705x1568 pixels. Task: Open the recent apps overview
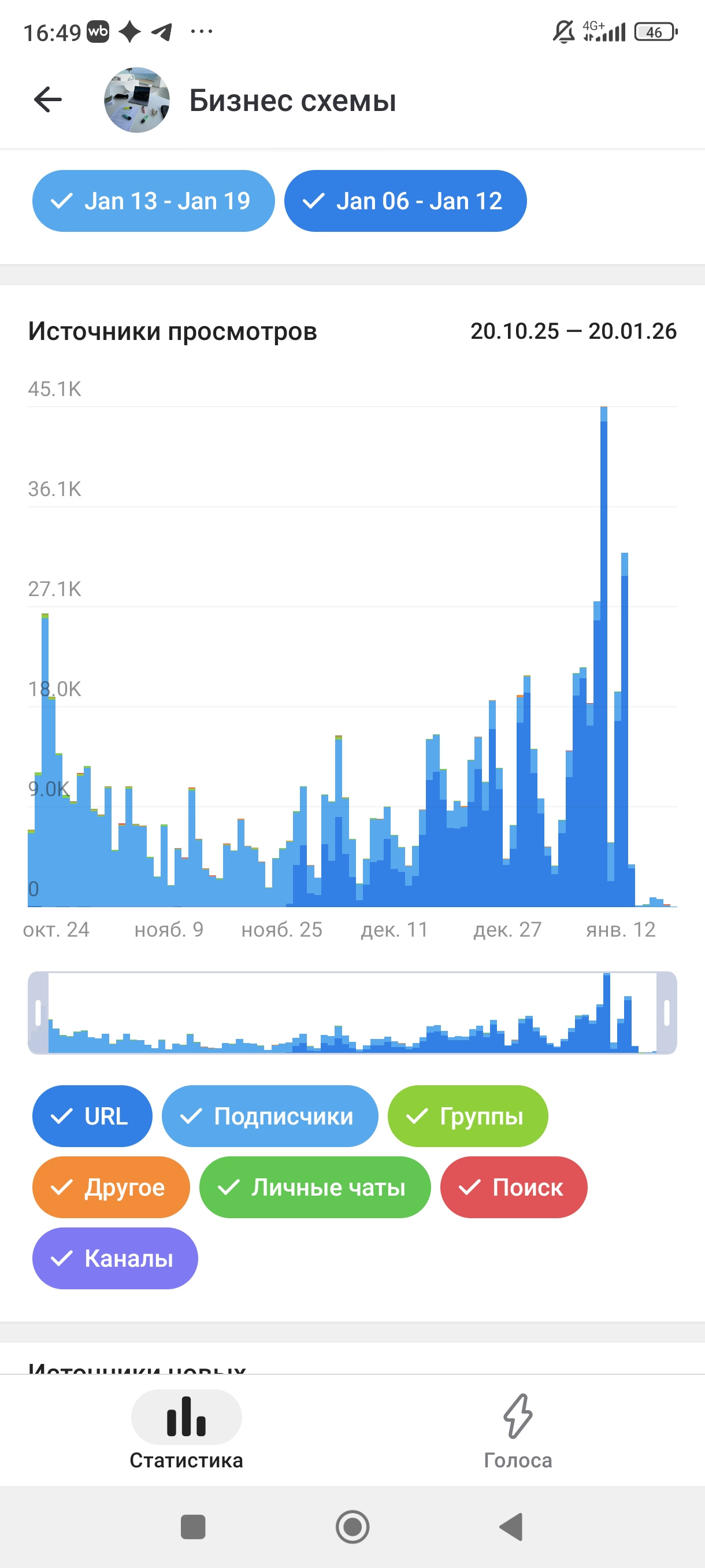193,1526
